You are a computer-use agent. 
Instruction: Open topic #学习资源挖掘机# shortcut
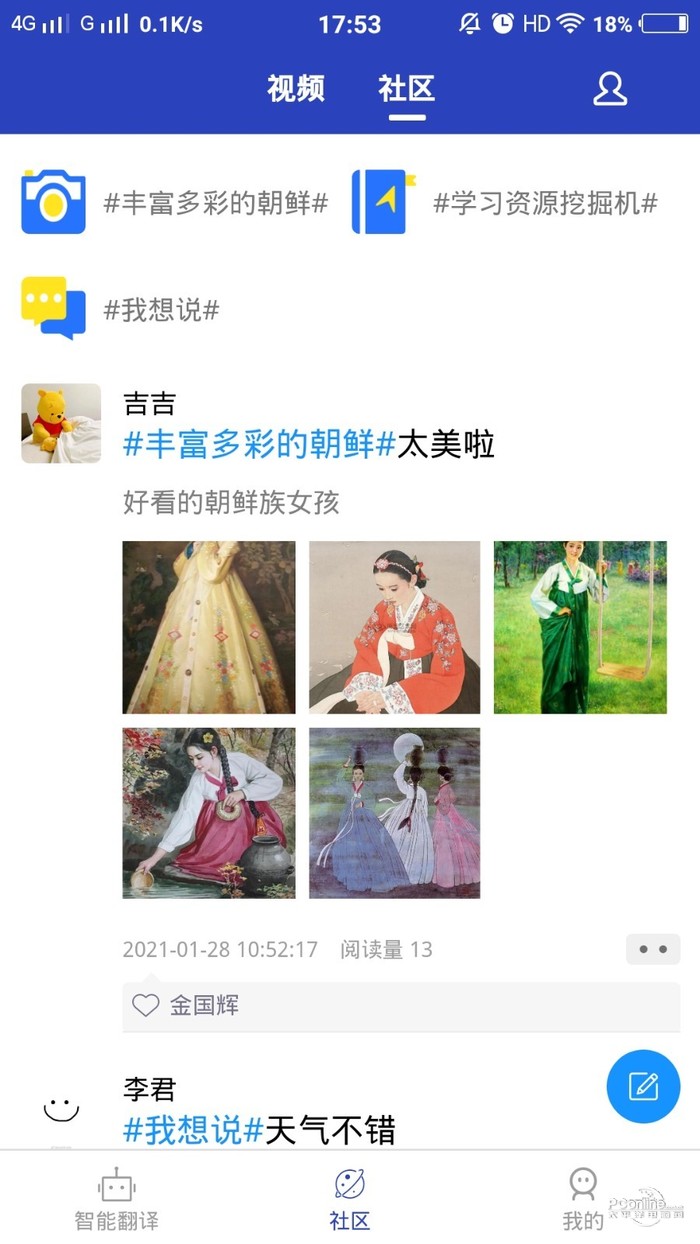pyautogui.click(x=505, y=203)
